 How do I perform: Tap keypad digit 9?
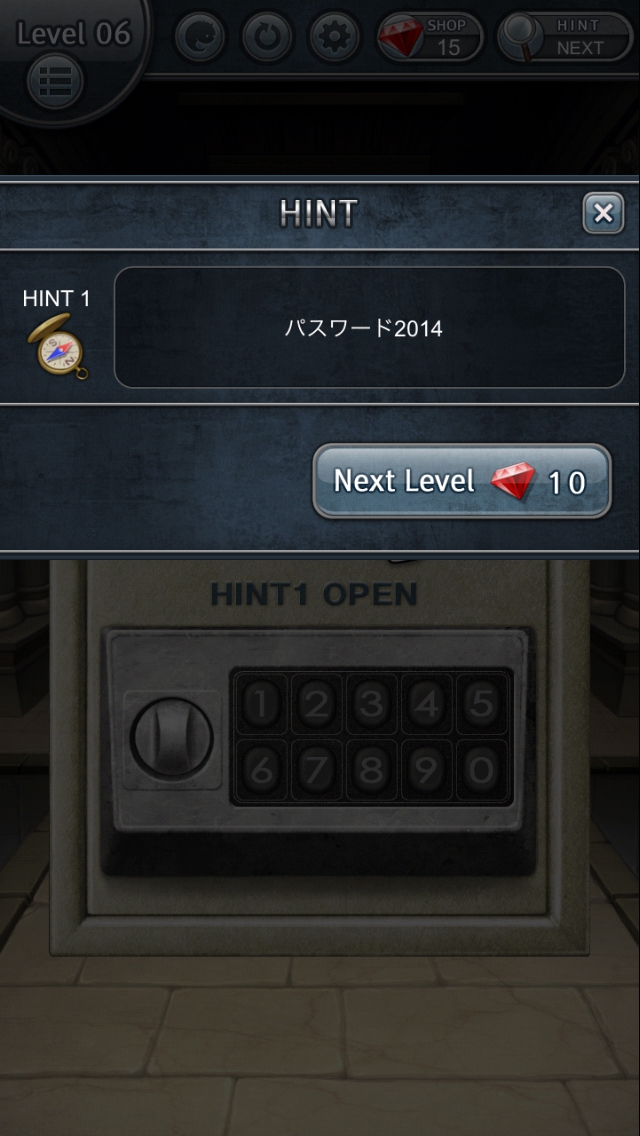coord(427,769)
